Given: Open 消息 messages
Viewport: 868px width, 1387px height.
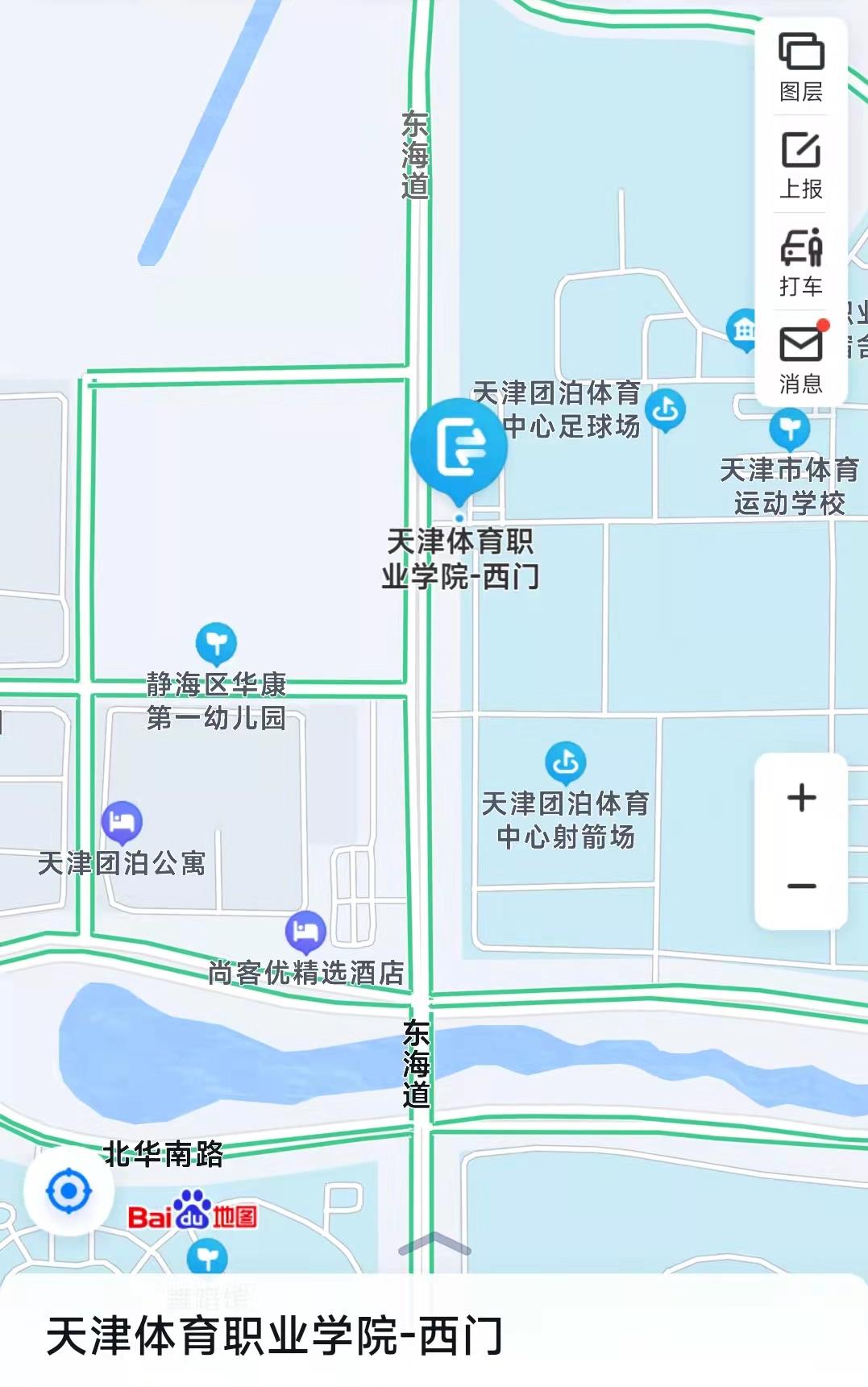Looking at the screenshot, I should coord(801,359).
